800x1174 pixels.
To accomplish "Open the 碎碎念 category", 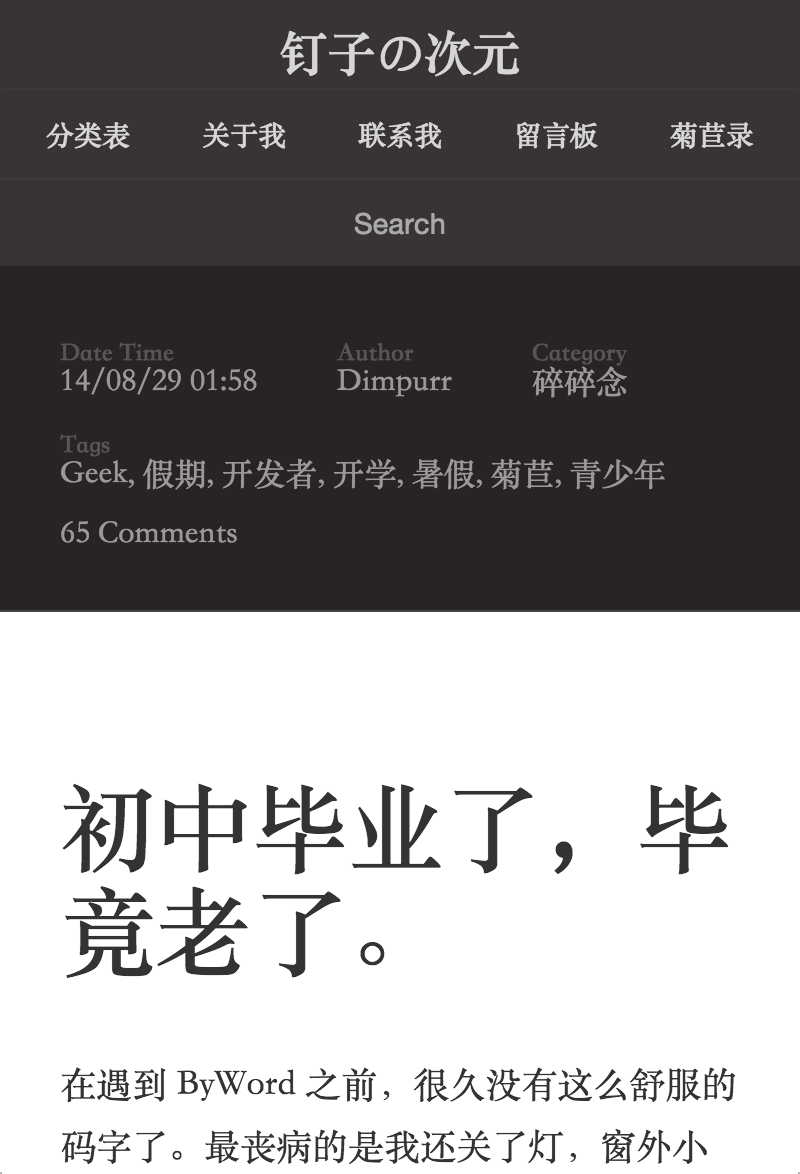I will click(579, 382).
